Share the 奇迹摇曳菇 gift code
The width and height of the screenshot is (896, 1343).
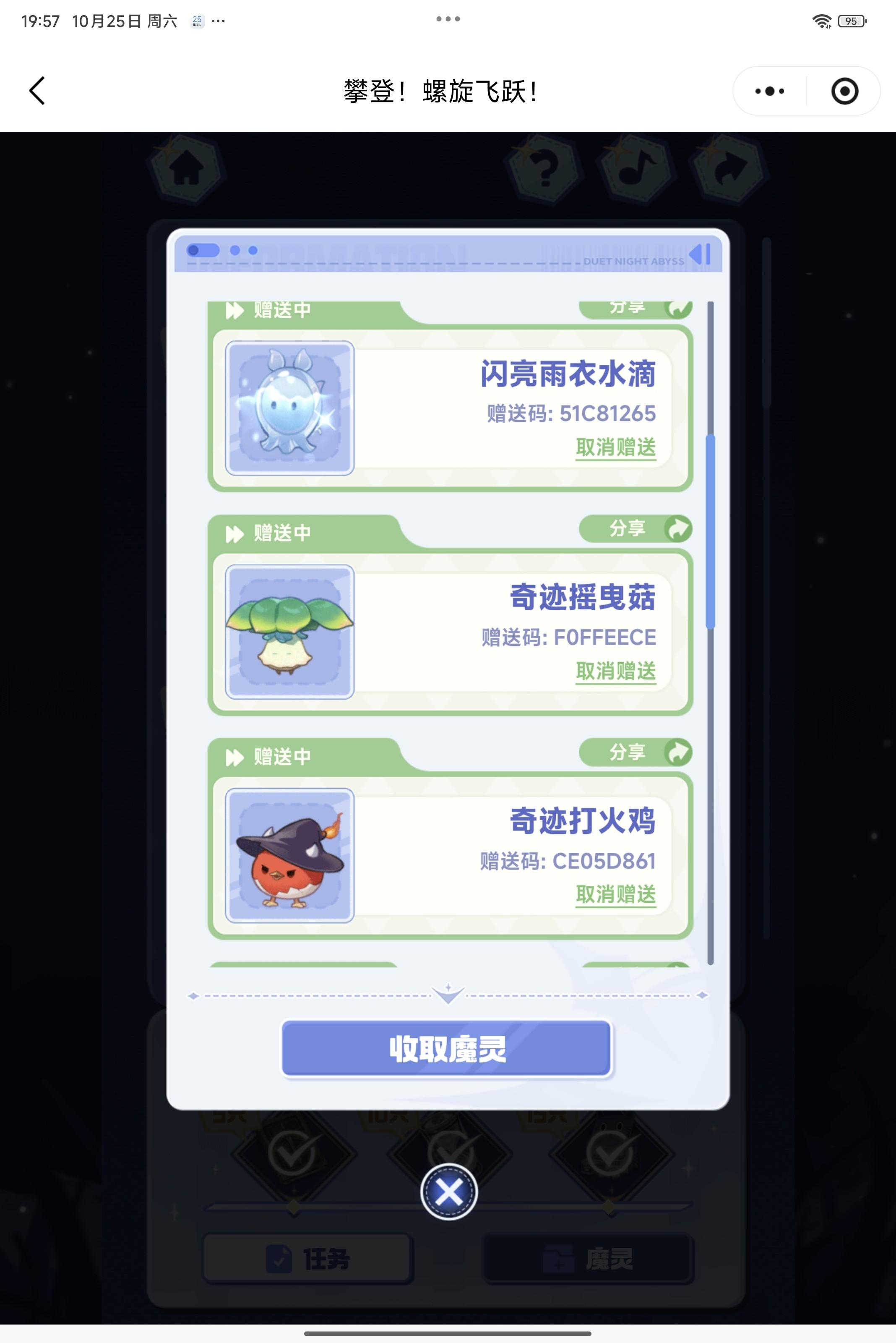[635, 528]
